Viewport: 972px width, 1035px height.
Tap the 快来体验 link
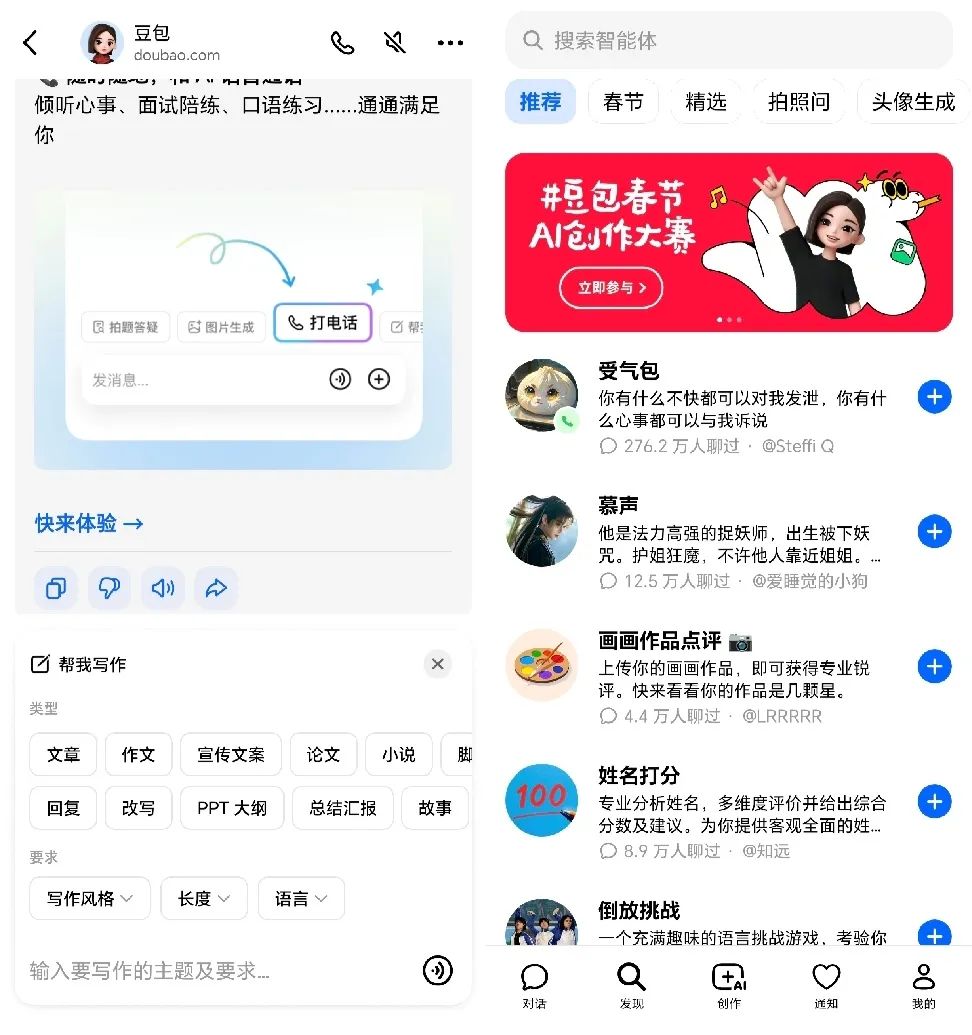90,523
